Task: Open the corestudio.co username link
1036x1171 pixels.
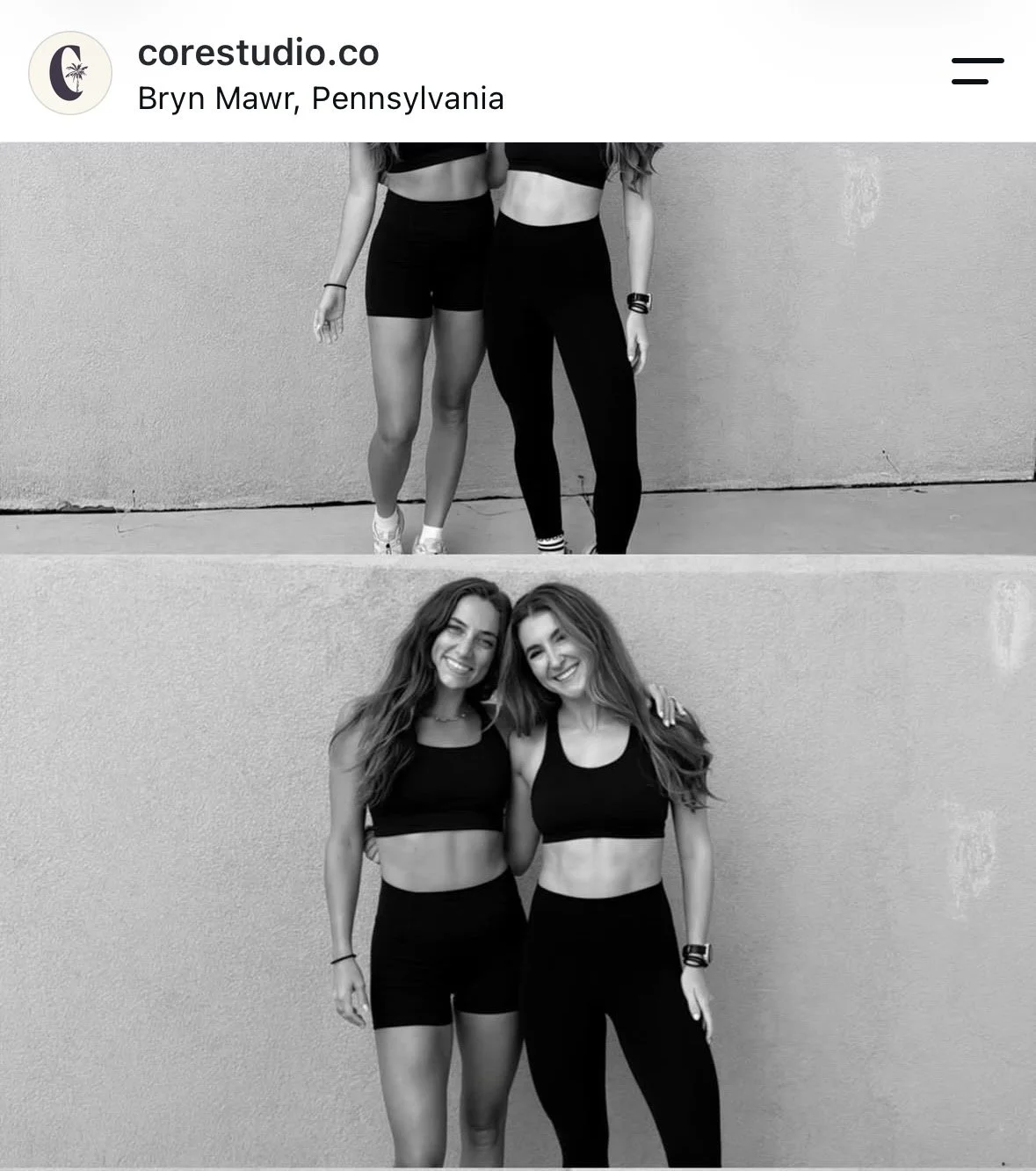Action: [258, 53]
